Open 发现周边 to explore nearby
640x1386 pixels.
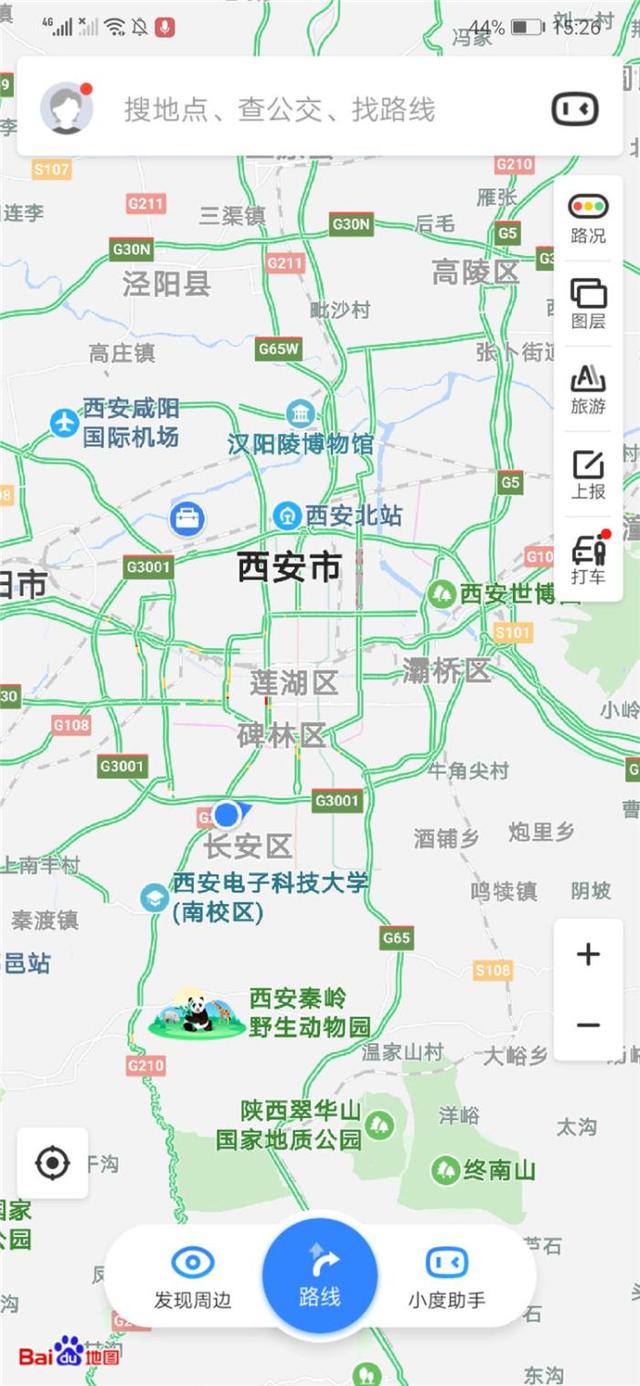(192, 1277)
